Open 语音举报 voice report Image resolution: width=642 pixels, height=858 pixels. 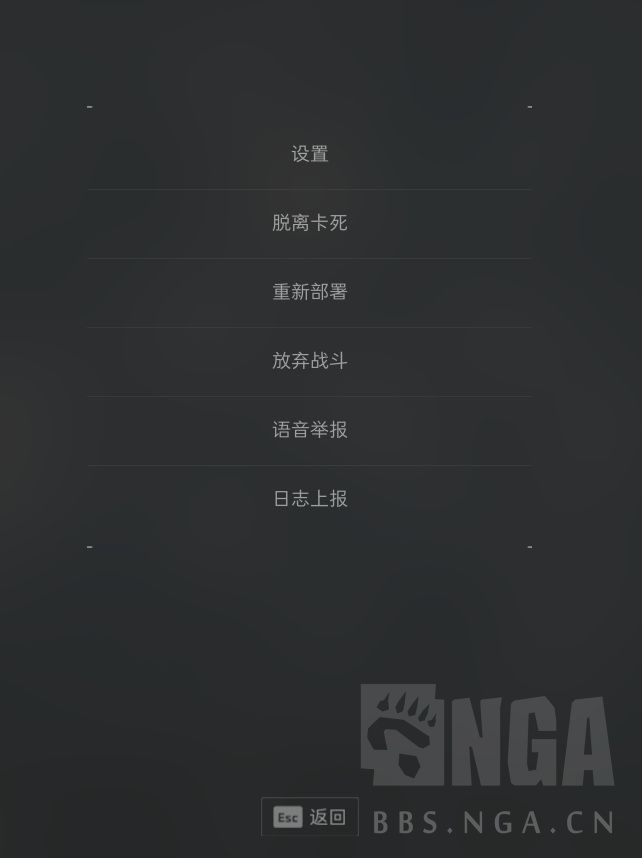pyautogui.click(x=309, y=430)
